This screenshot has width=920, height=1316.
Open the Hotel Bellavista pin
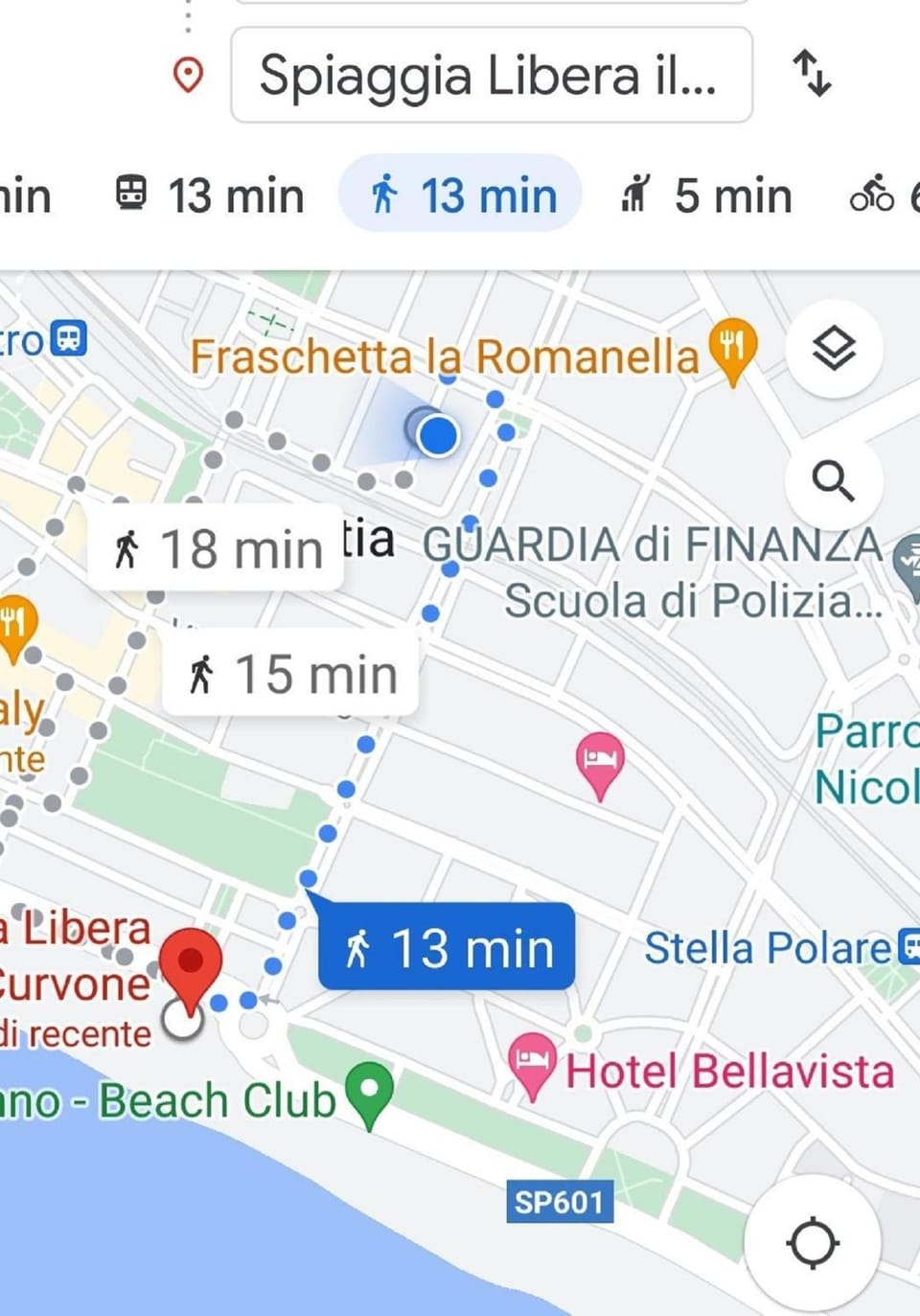click(532, 1064)
